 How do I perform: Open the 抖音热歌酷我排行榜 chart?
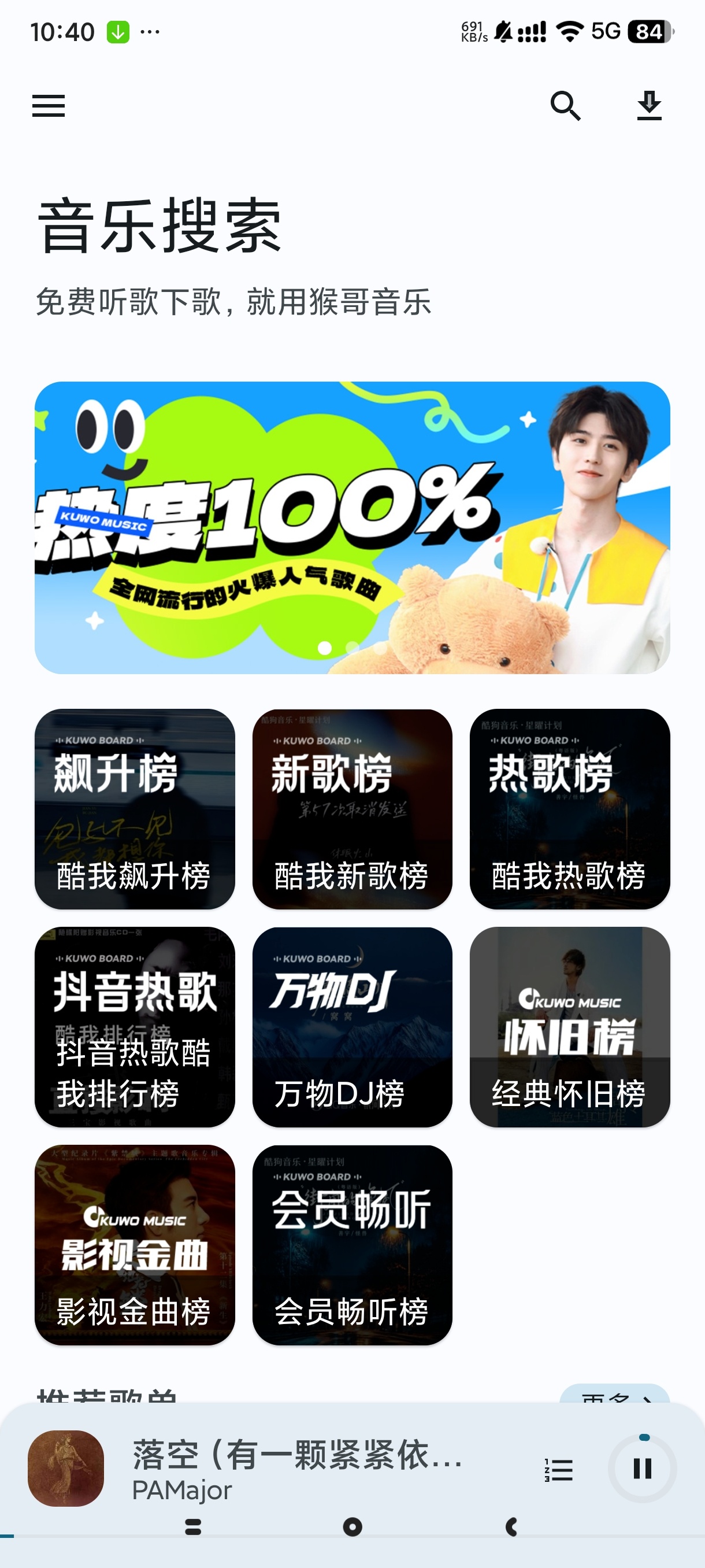(135, 1026)
